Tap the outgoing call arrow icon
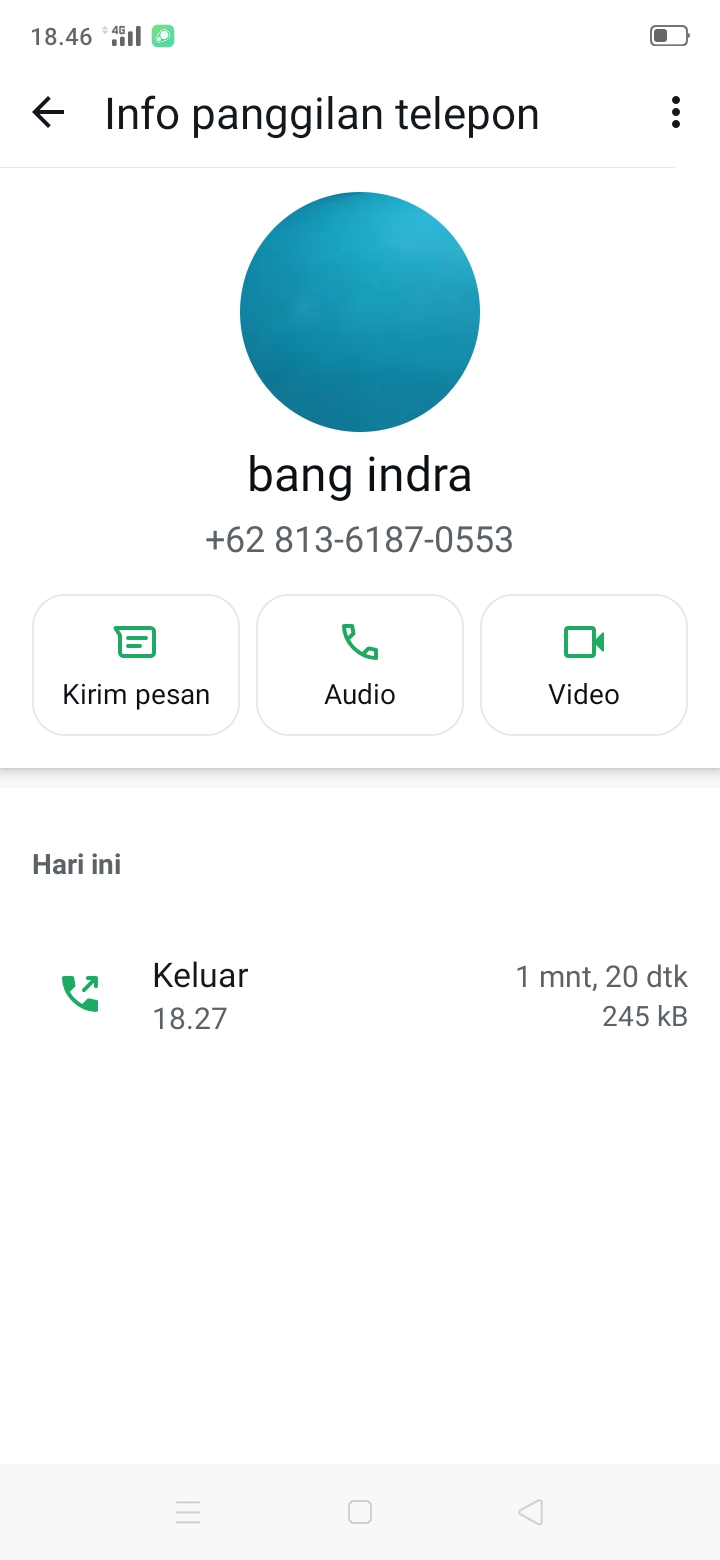 (80, 992)
